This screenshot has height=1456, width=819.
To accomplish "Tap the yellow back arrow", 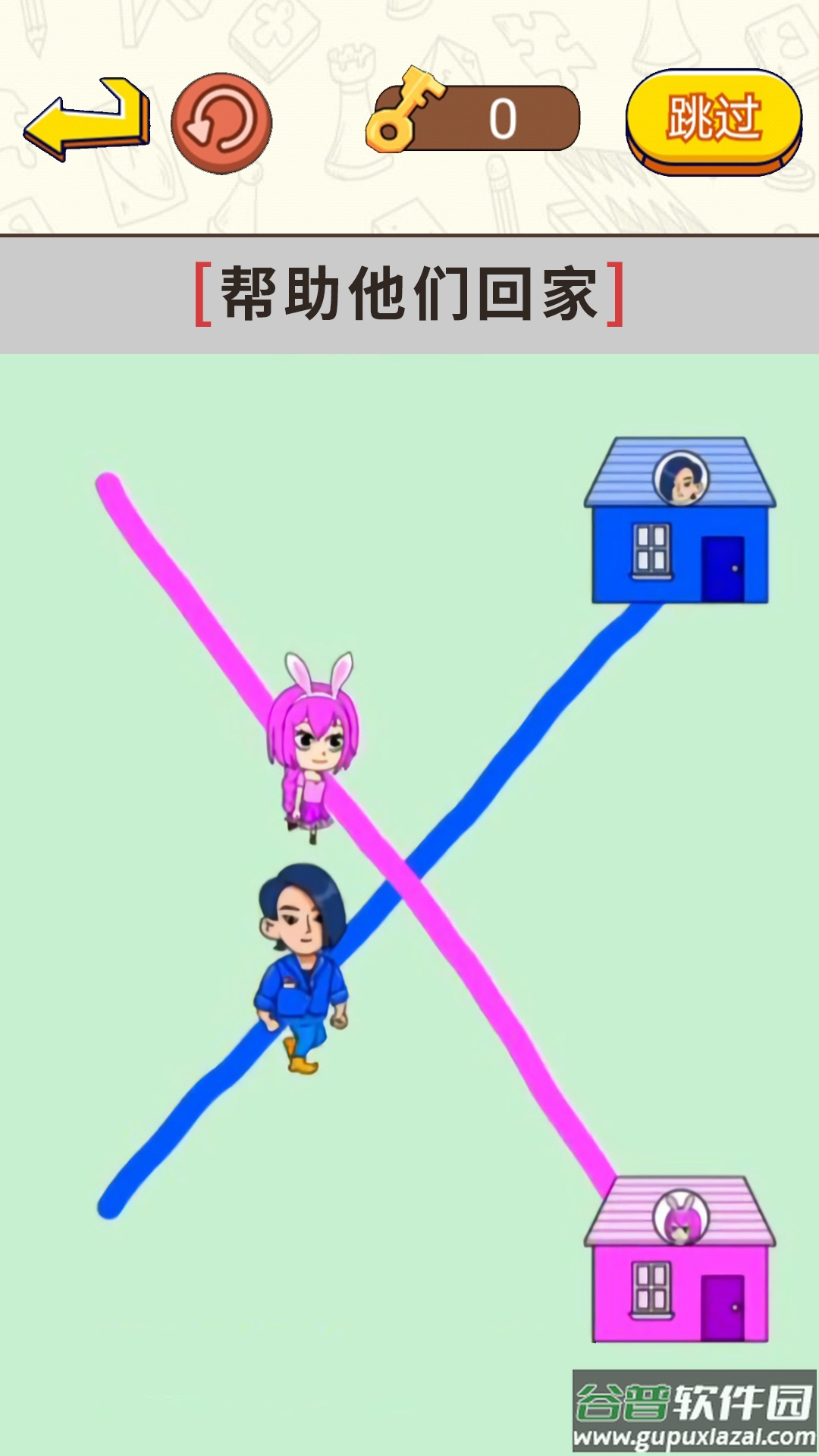I will click(86, 119).
